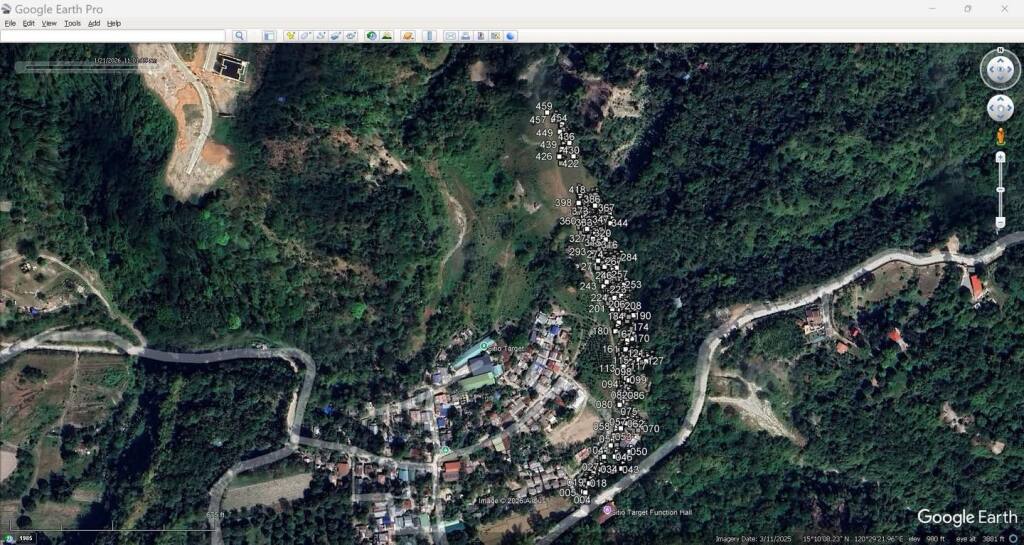Open the File menu
This screenshot has height=545, width=1024.
tap(10, 23)
